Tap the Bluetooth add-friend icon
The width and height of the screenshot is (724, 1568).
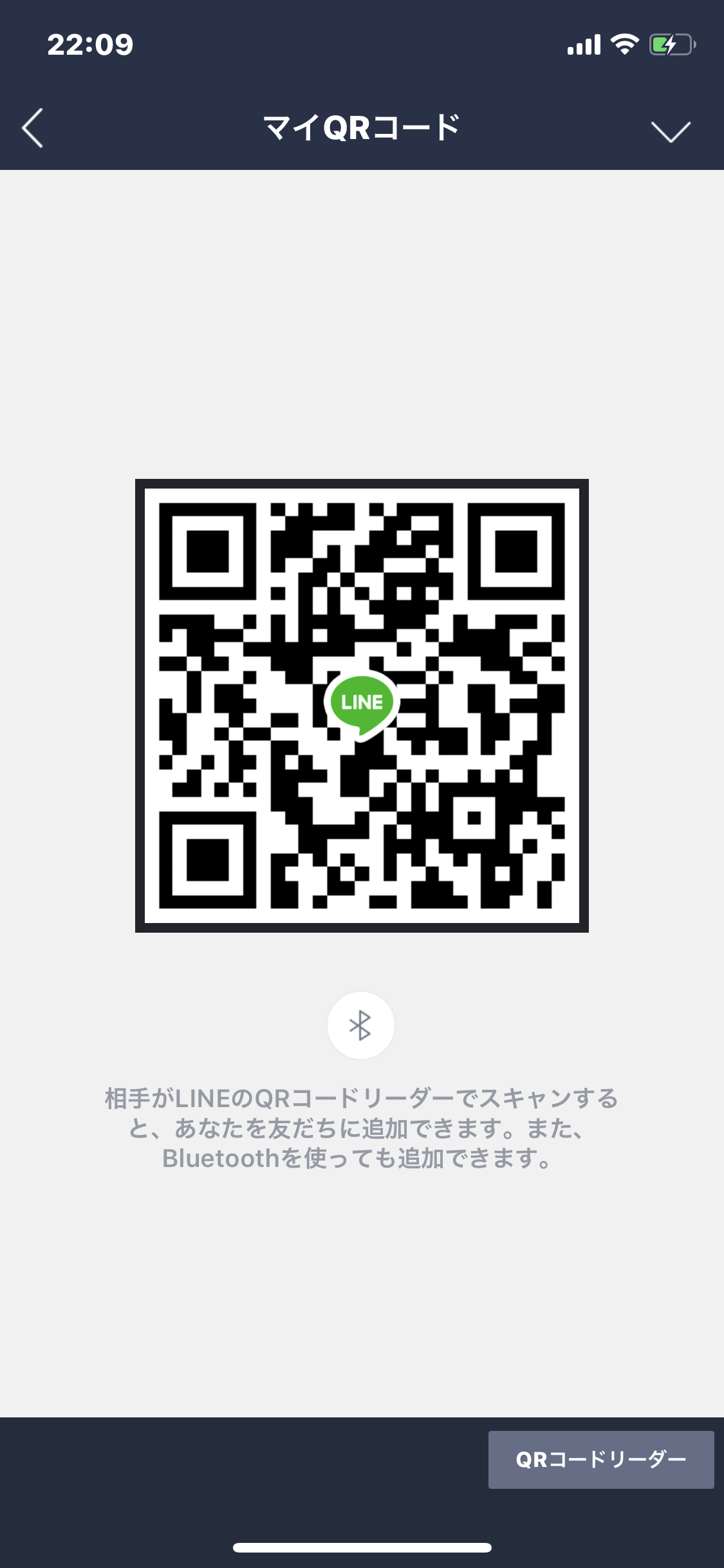[360, 1025]
